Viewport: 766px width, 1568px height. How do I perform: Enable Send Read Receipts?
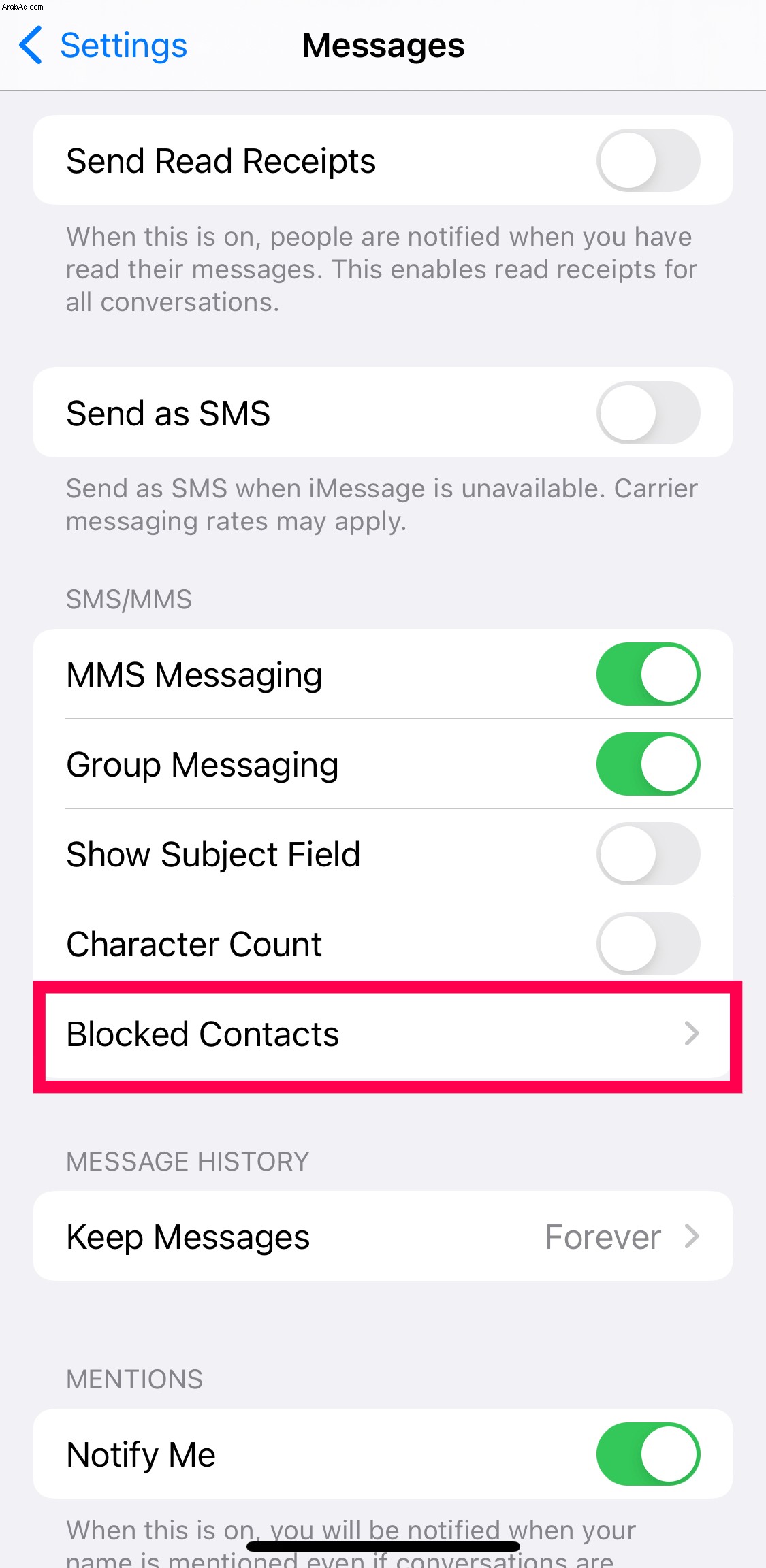[648, 161]
